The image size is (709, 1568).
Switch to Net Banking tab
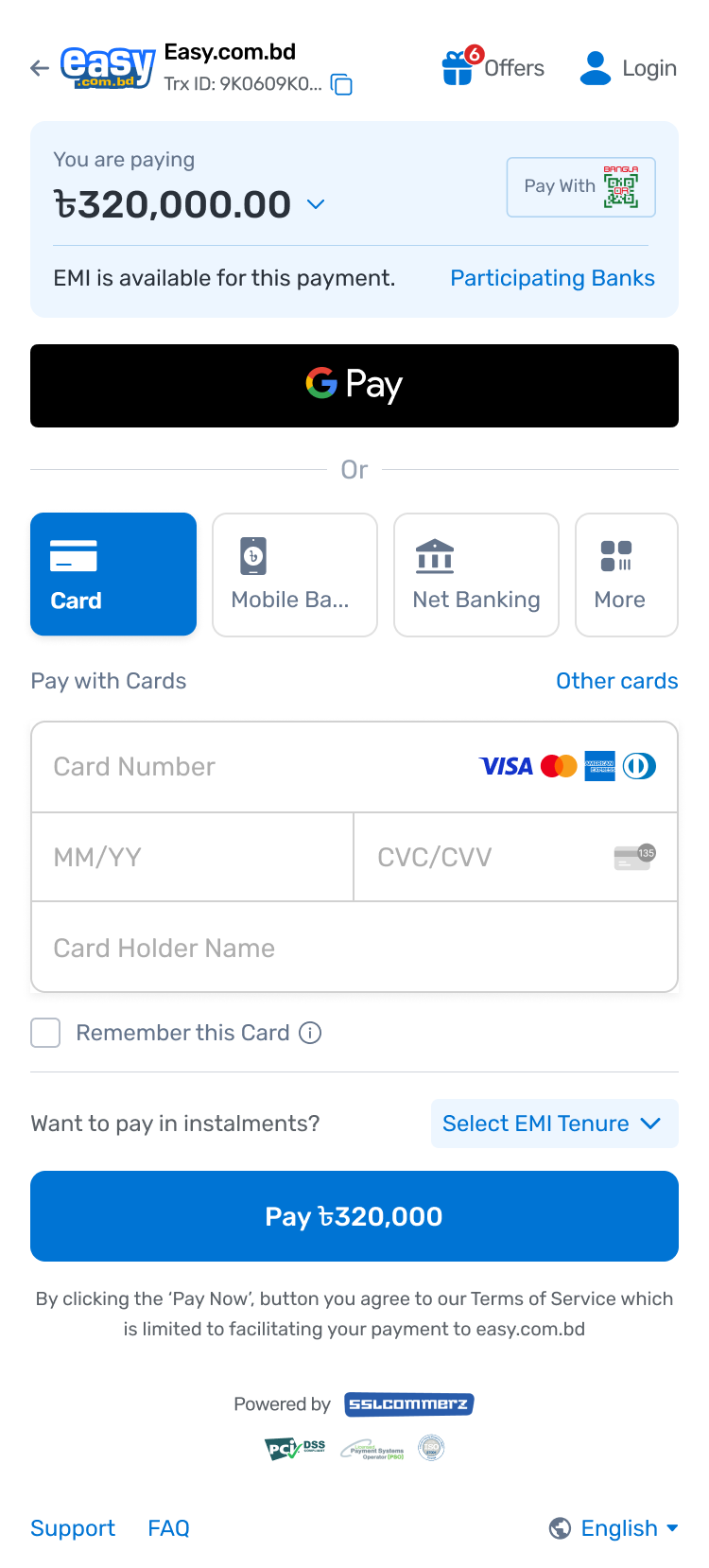(476, 574)
